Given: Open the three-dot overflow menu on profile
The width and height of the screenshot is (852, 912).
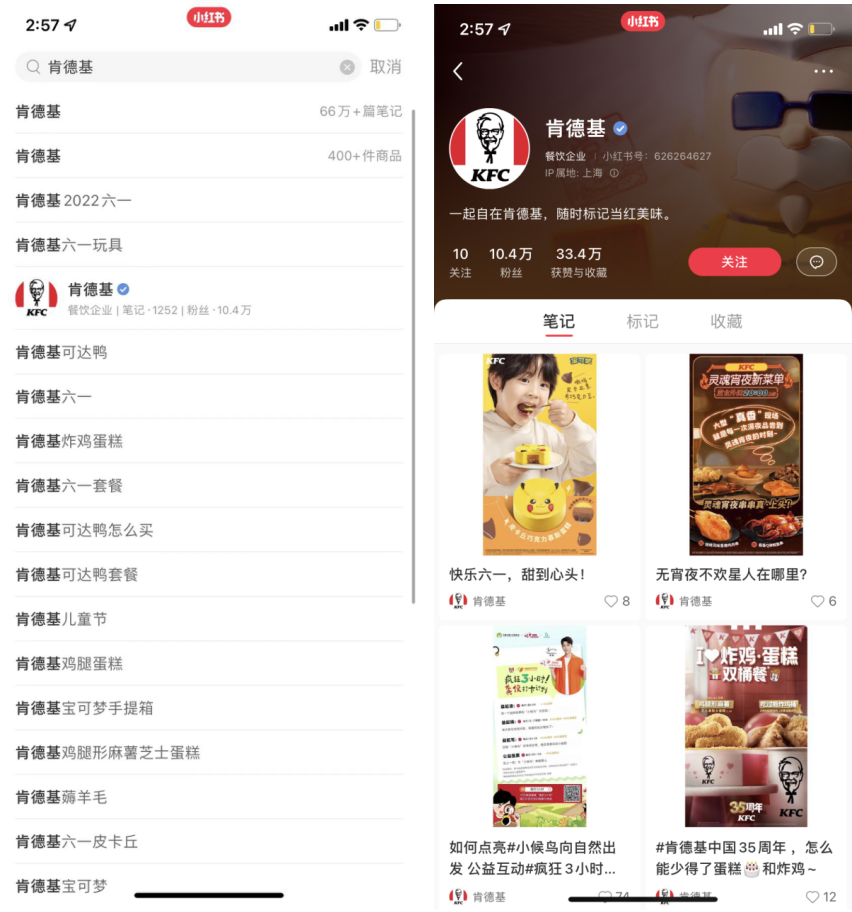Looking at the screenshot, I should pyautogui.click(x=823, y=71).
